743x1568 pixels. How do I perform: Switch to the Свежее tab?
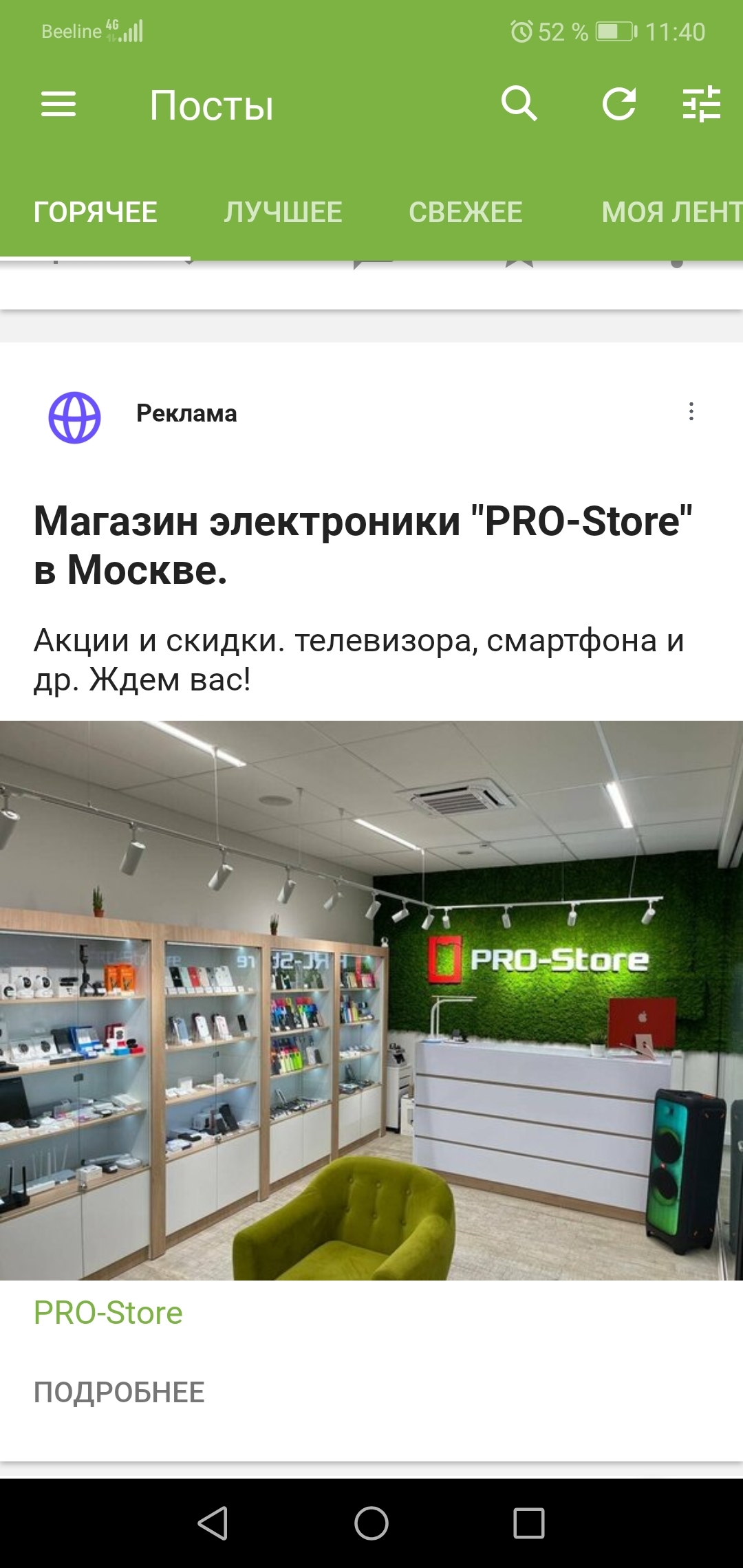tap(466, 212)
